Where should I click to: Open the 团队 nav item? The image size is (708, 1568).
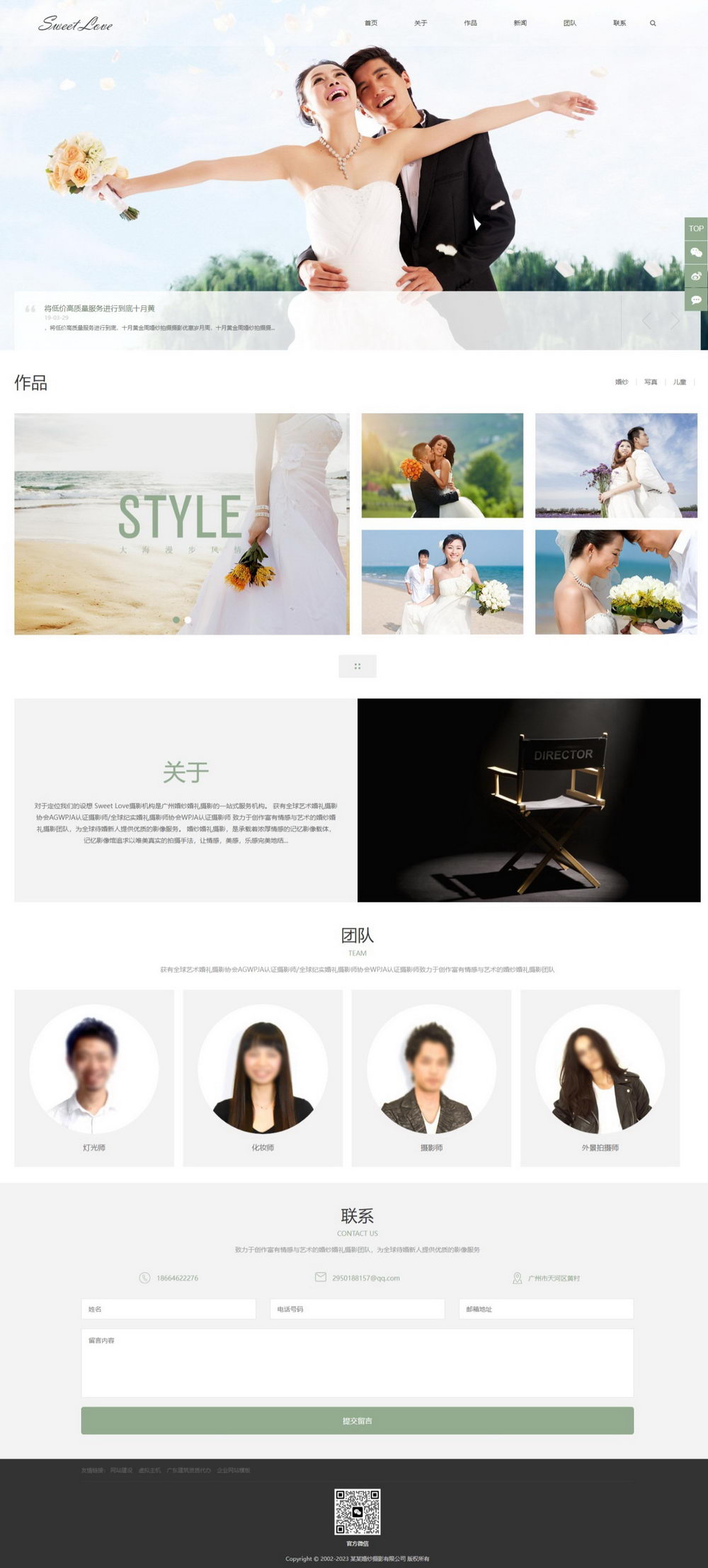pos(570,23)
